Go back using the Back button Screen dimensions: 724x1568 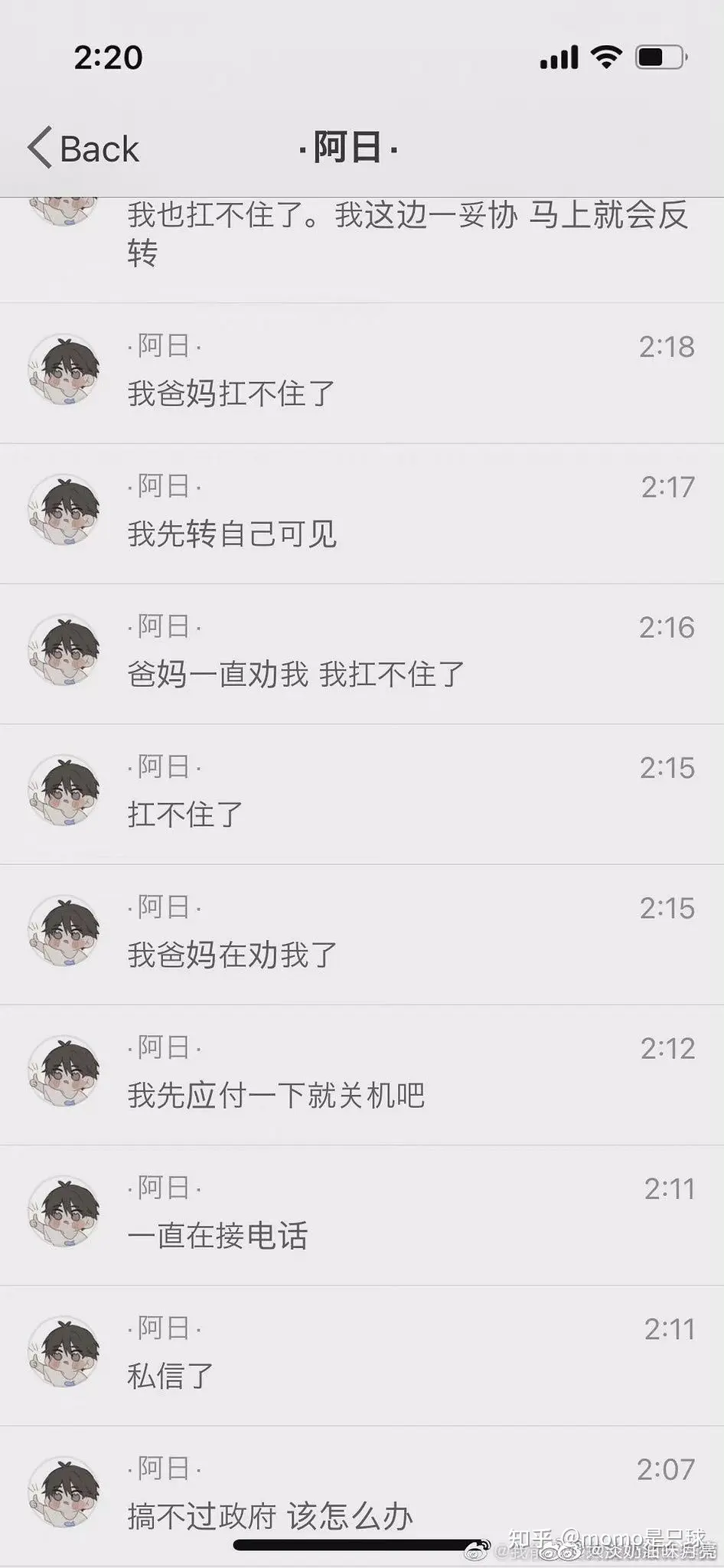pyautogui.click(x=84, y=149)
